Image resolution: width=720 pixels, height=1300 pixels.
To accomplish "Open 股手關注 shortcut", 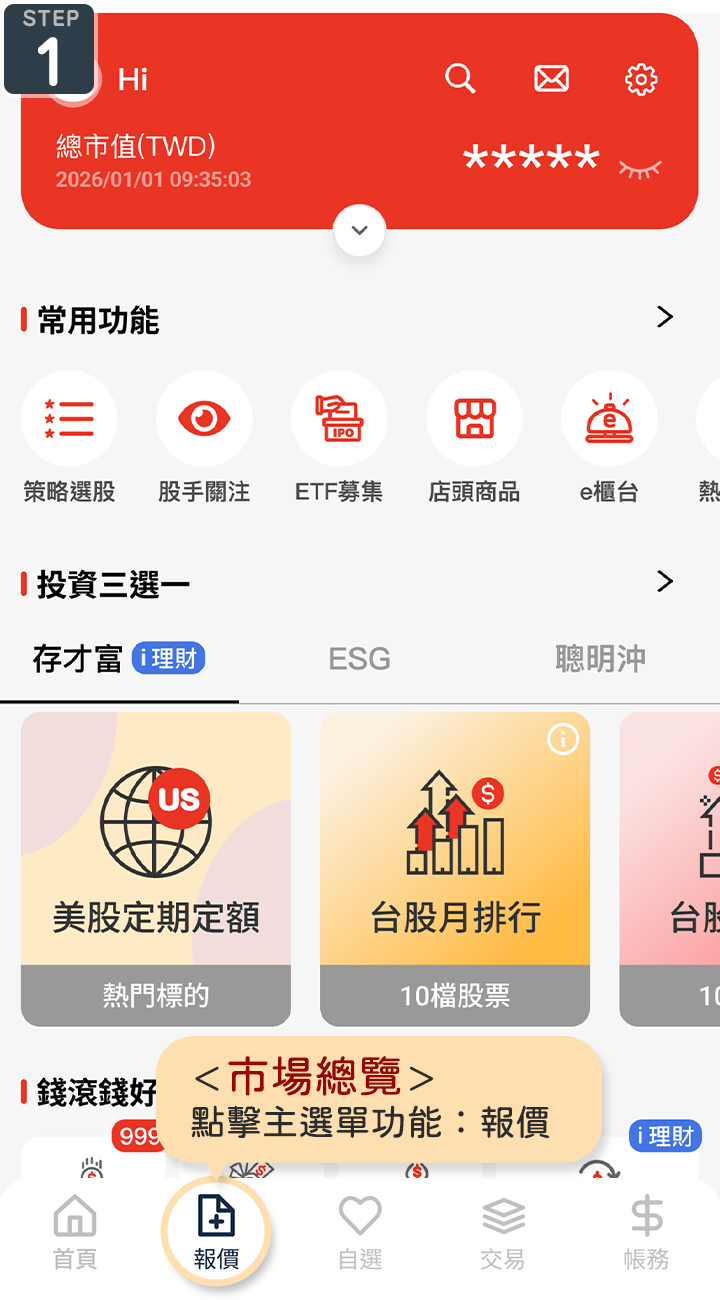I will 204,420.
